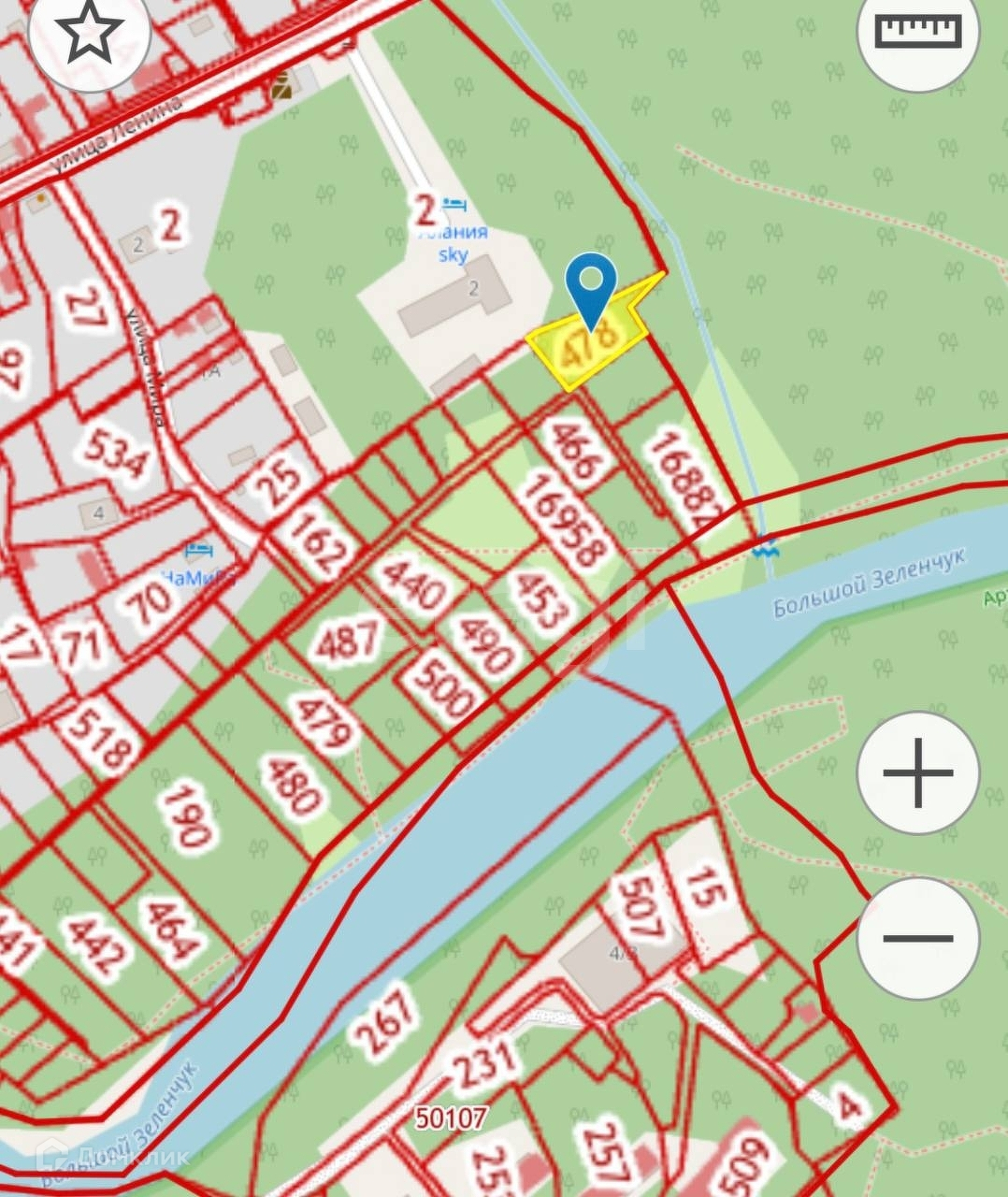Zoom out with the minus button

(918, 938)
